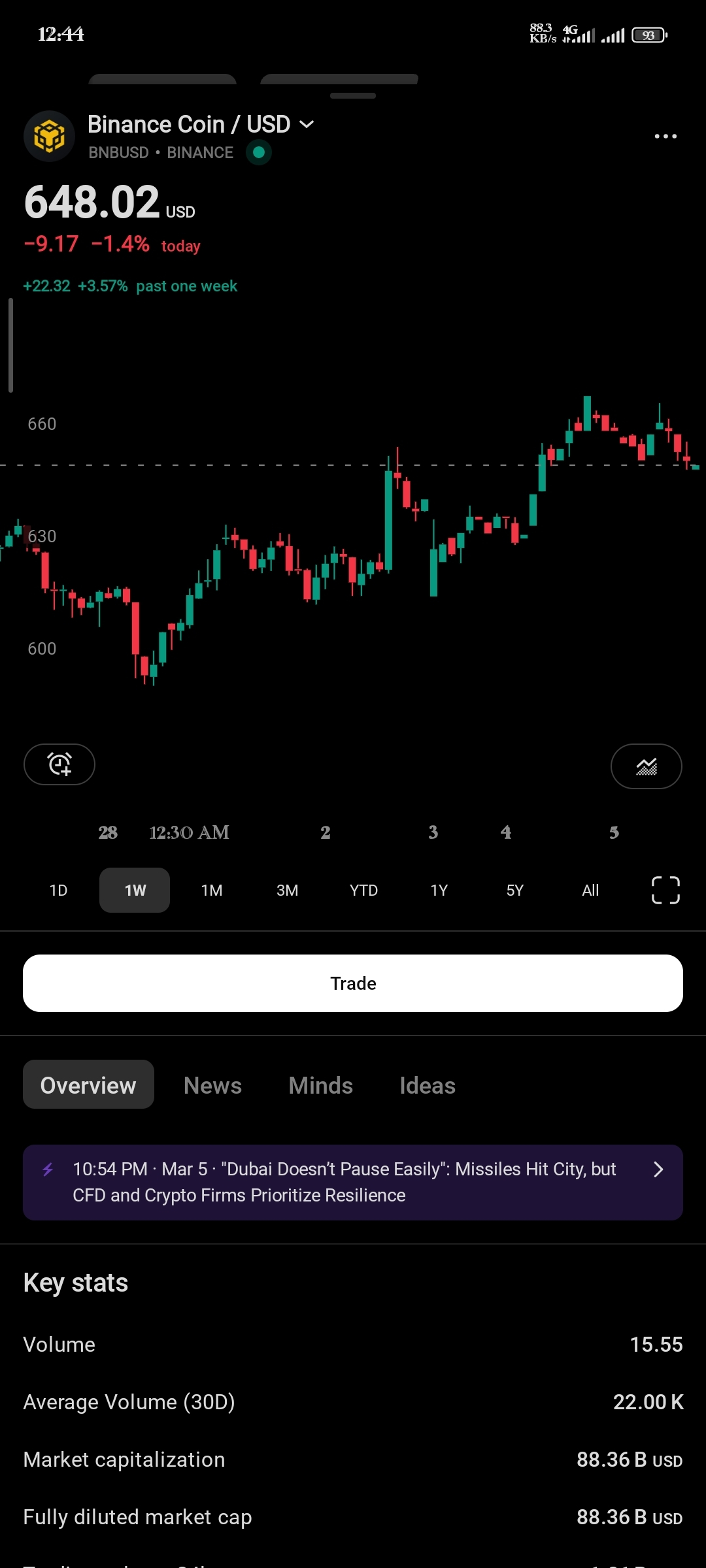Switch chart to 3M range
This screenshot has height=1568, width=706.
(x=287, y=890)
